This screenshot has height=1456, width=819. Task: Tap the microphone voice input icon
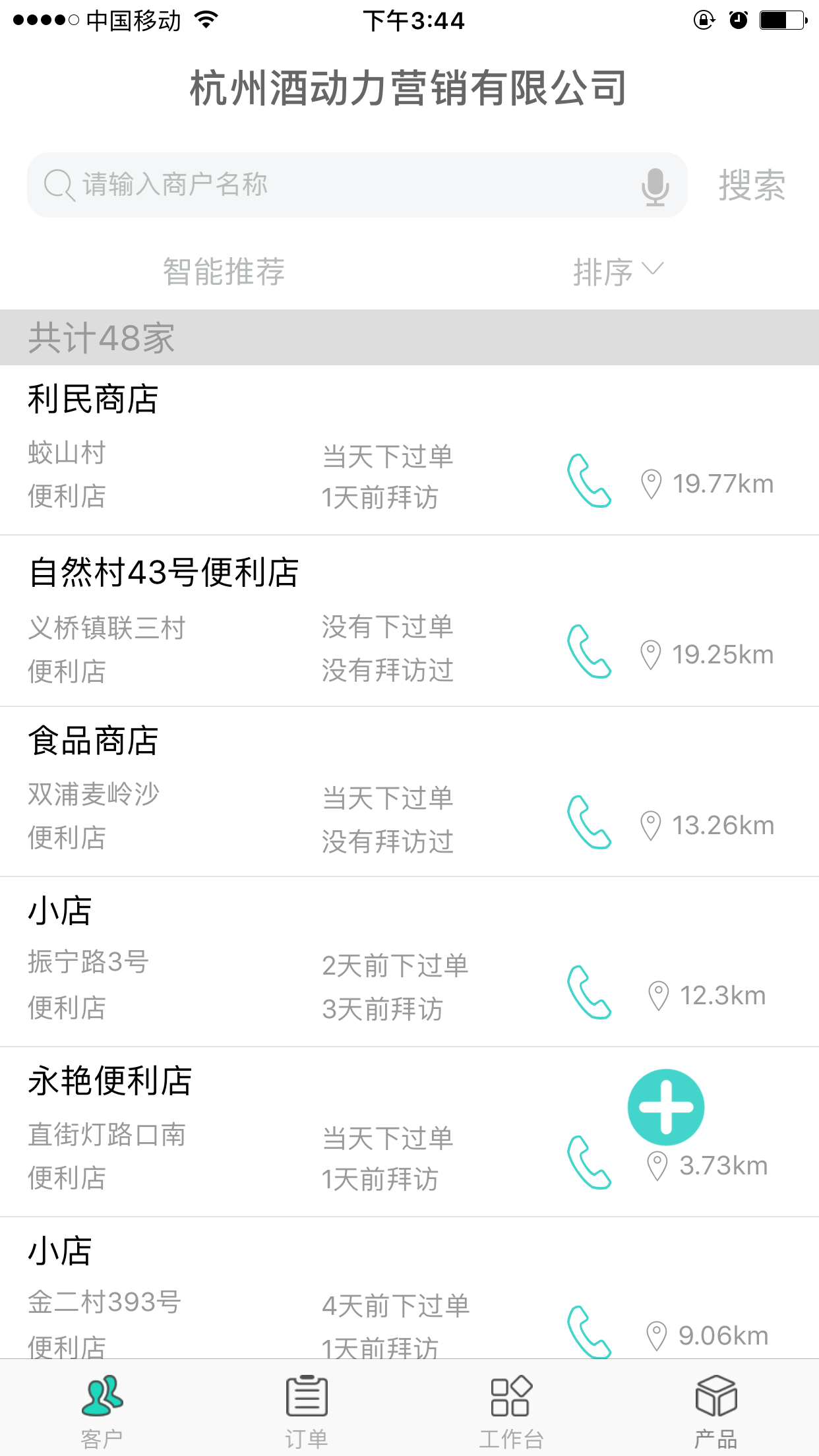(x=655, y=186)
